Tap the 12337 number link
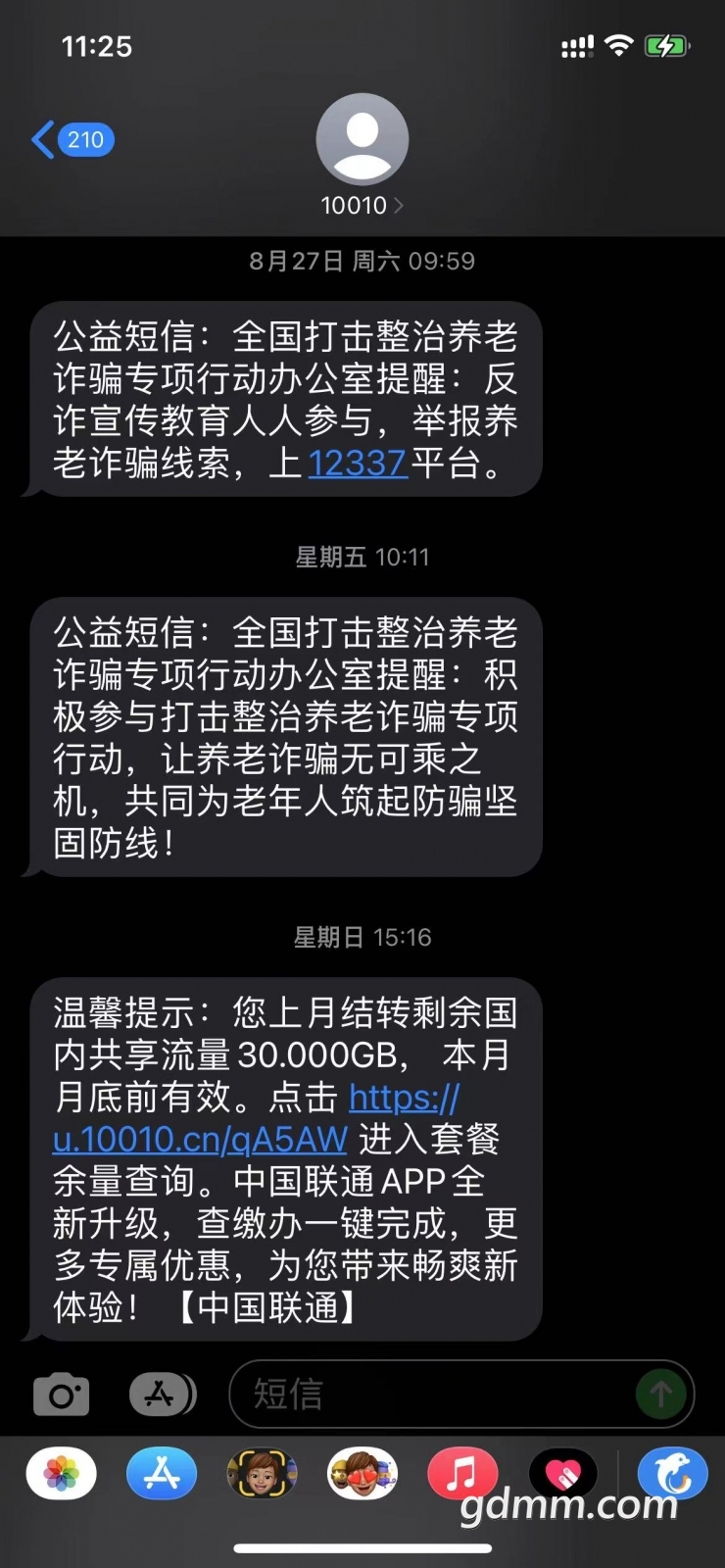Viewport: 725px width, 1568px height. click(x=357, y=463)
